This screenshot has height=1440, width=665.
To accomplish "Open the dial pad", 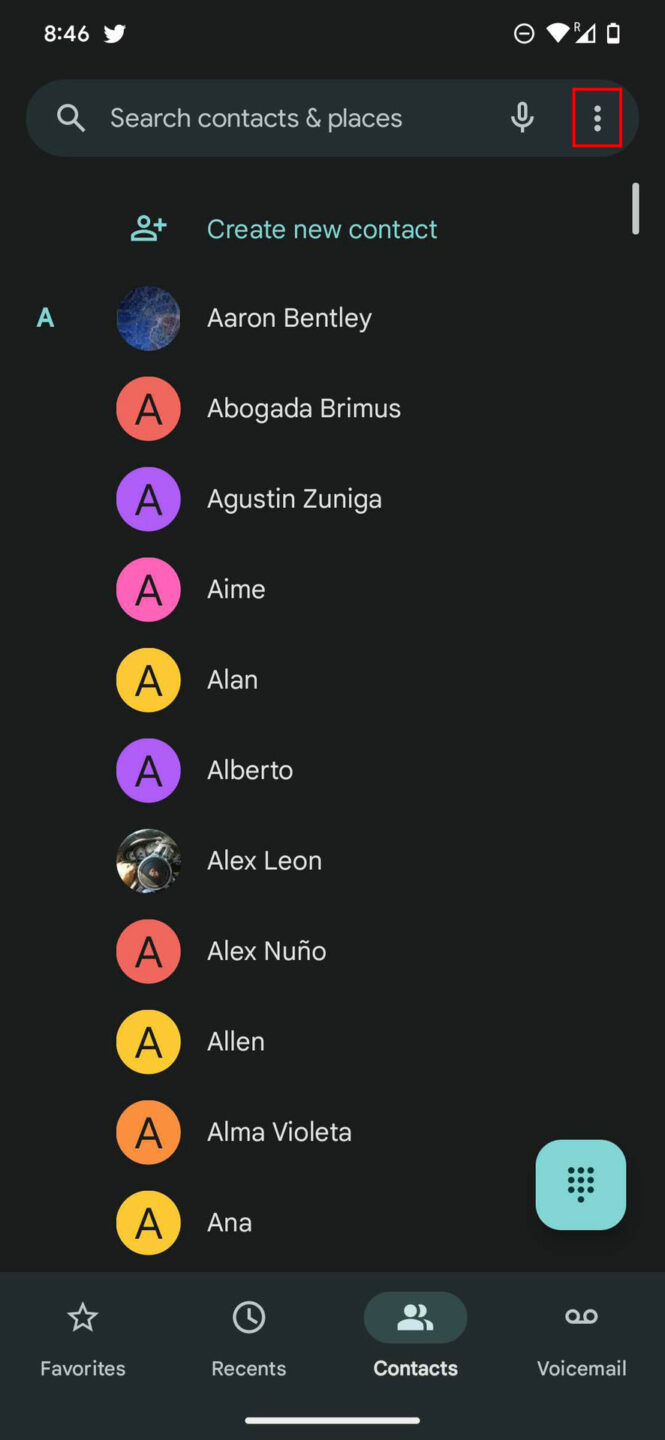I will (581, 1184).
